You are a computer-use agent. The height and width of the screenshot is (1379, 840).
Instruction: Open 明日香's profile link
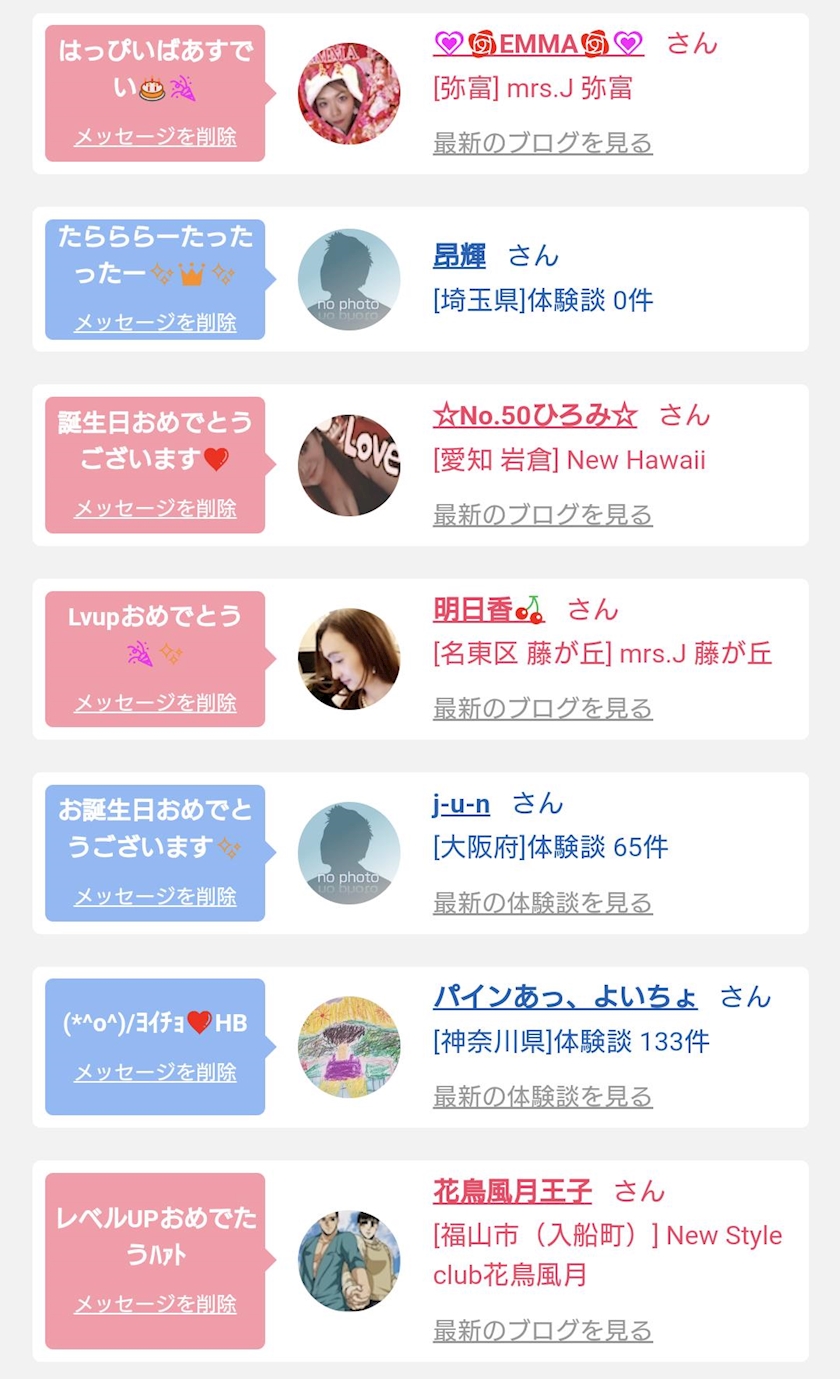(x=488, y=609)
